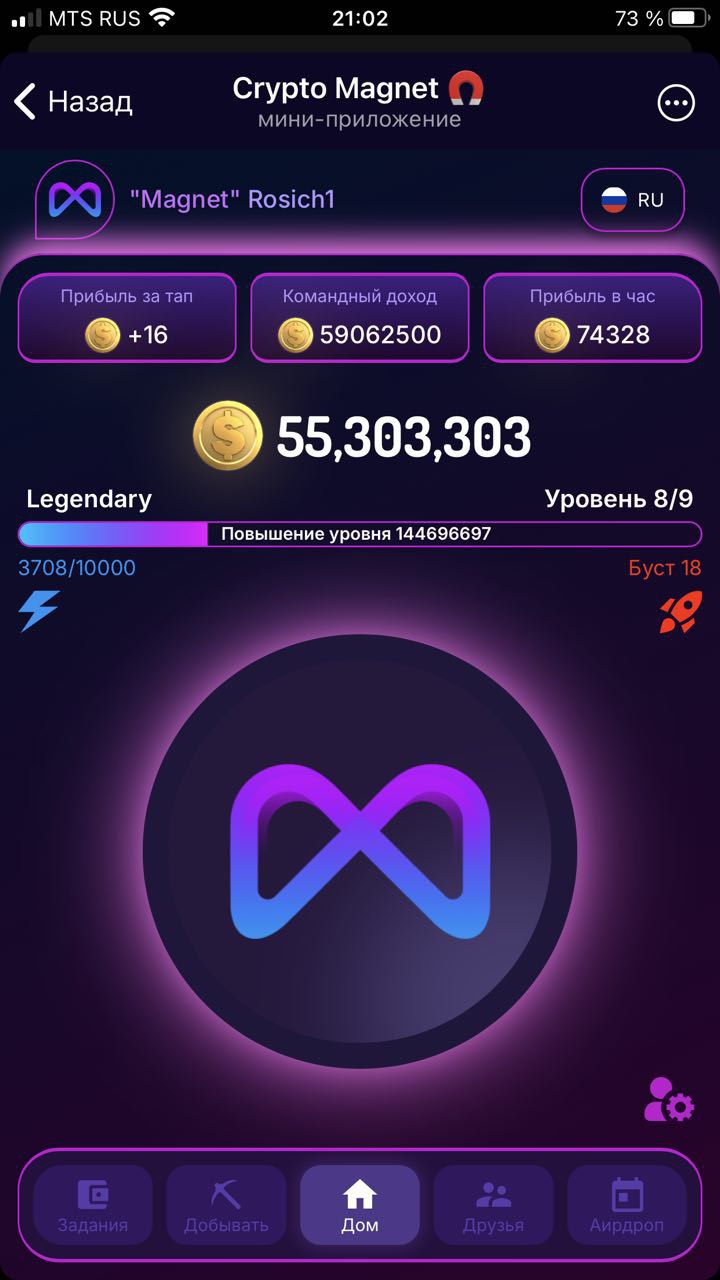
Task: Open the Прибыль за тап card
Action: click(x=127, y=317)
